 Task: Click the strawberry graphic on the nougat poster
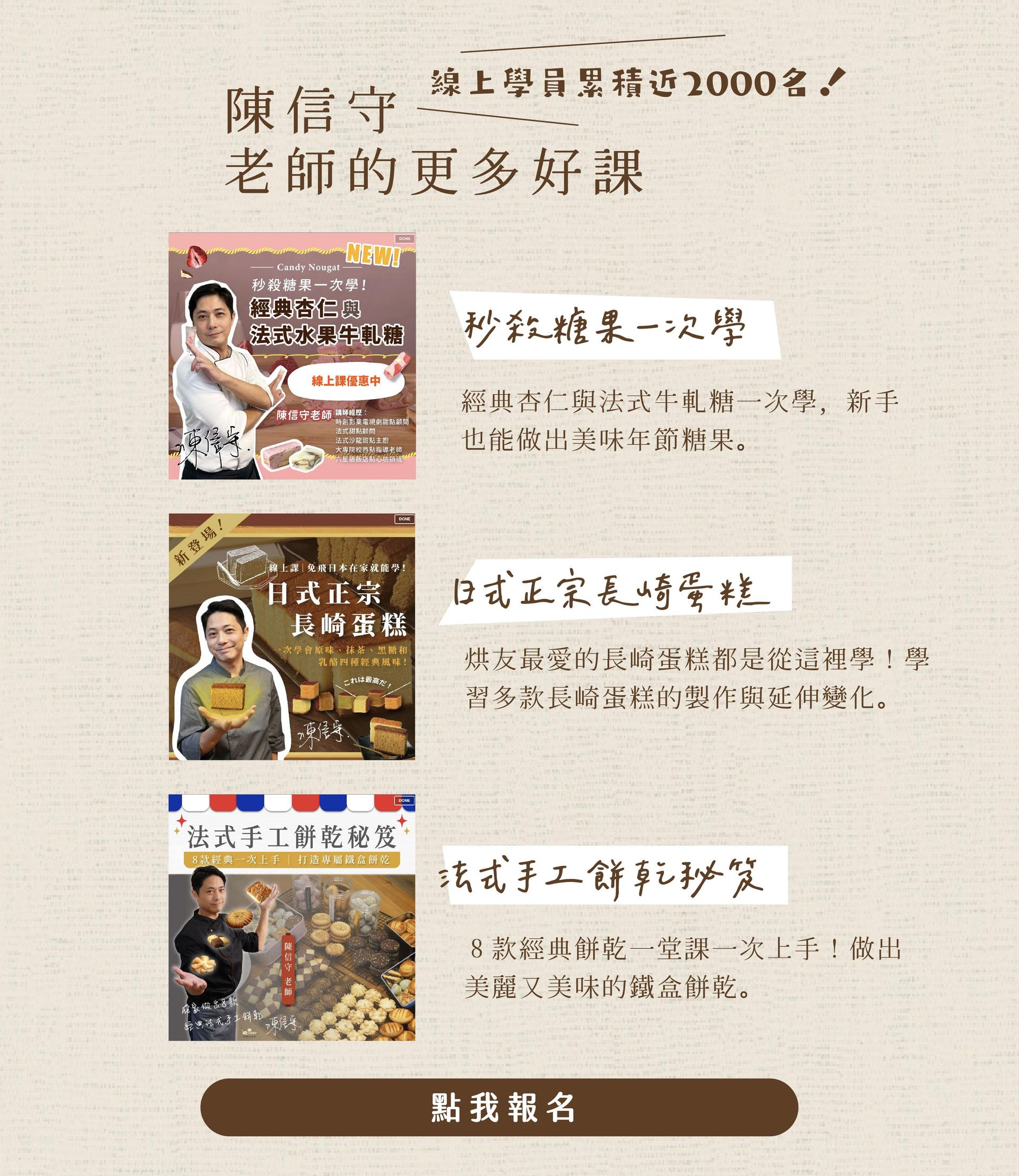[197, 257]
